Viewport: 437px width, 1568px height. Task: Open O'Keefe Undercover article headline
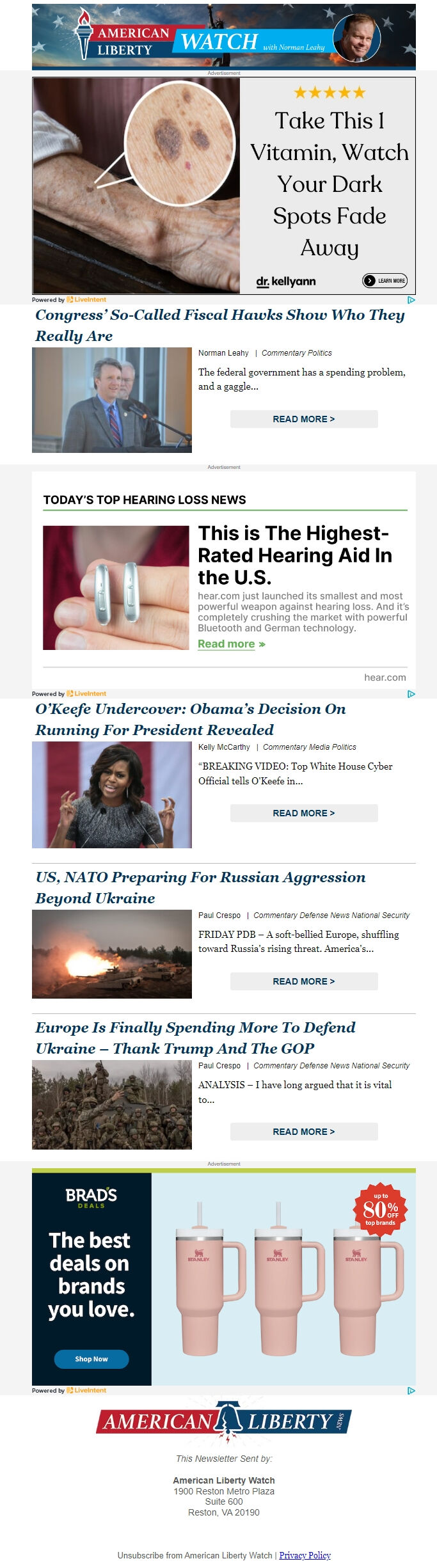(190, 719)
